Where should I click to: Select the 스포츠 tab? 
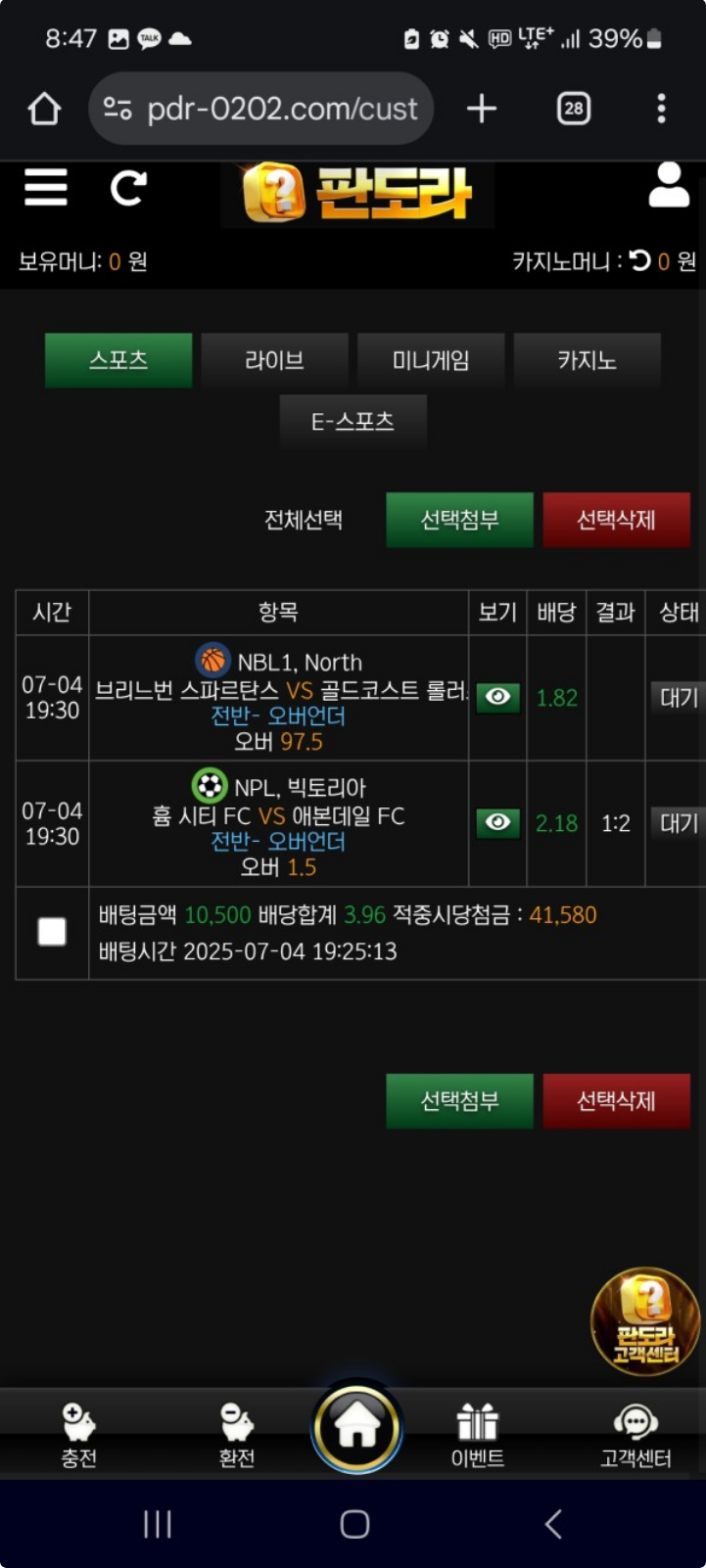click(x=118, y=360)
